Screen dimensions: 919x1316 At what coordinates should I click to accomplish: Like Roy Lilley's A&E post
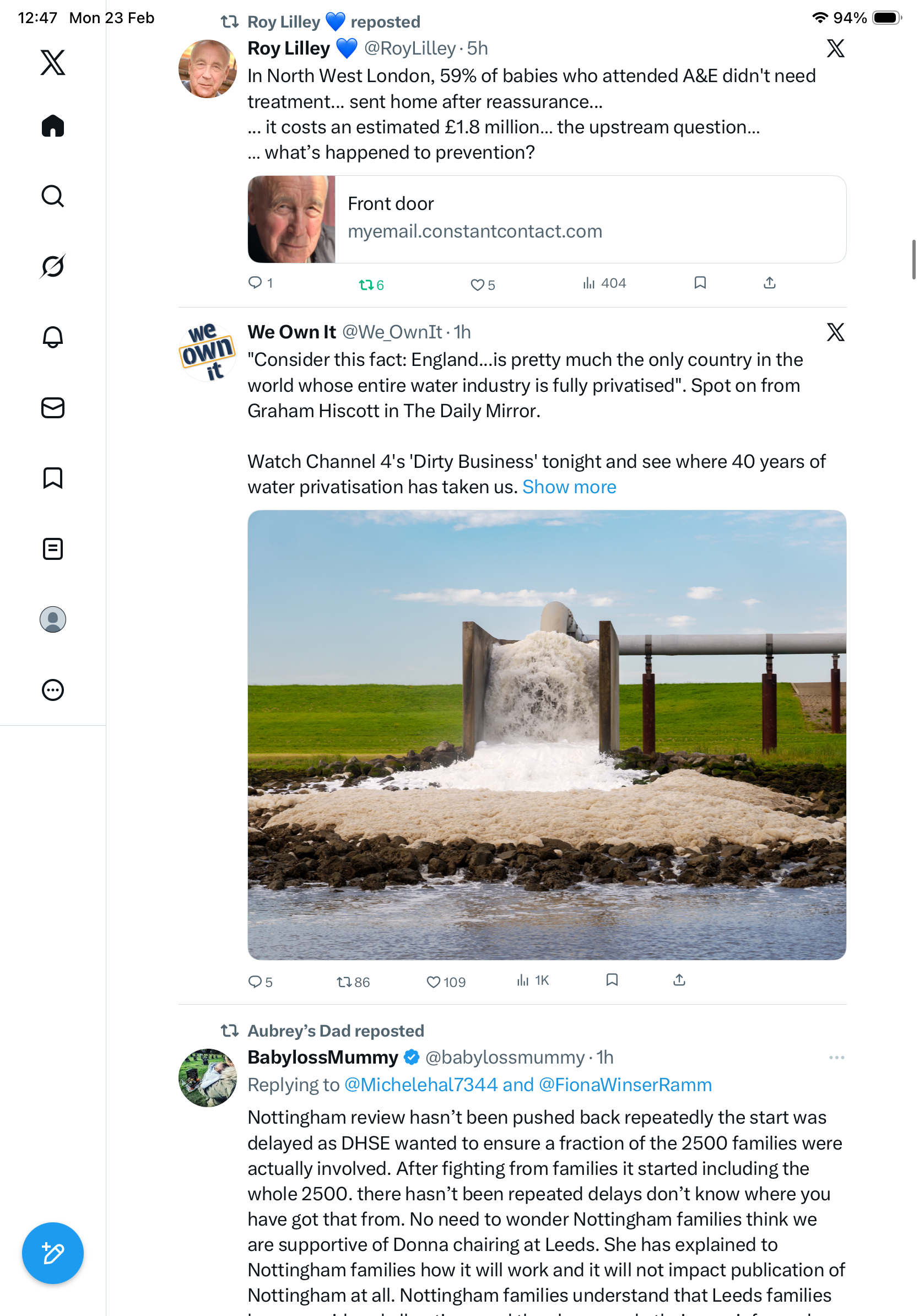tap(482, 284)
